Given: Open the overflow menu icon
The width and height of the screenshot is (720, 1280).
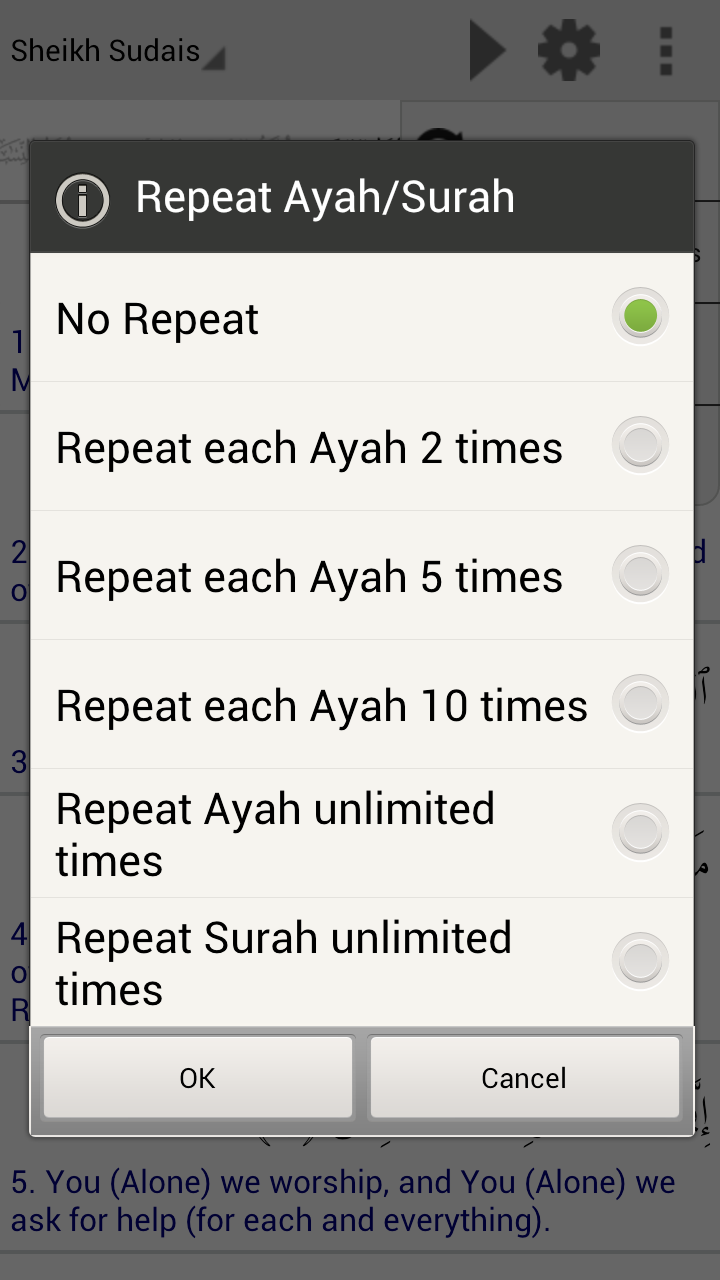Looking at the screenshot, I should pyautogui.click(x=666, y=50).
